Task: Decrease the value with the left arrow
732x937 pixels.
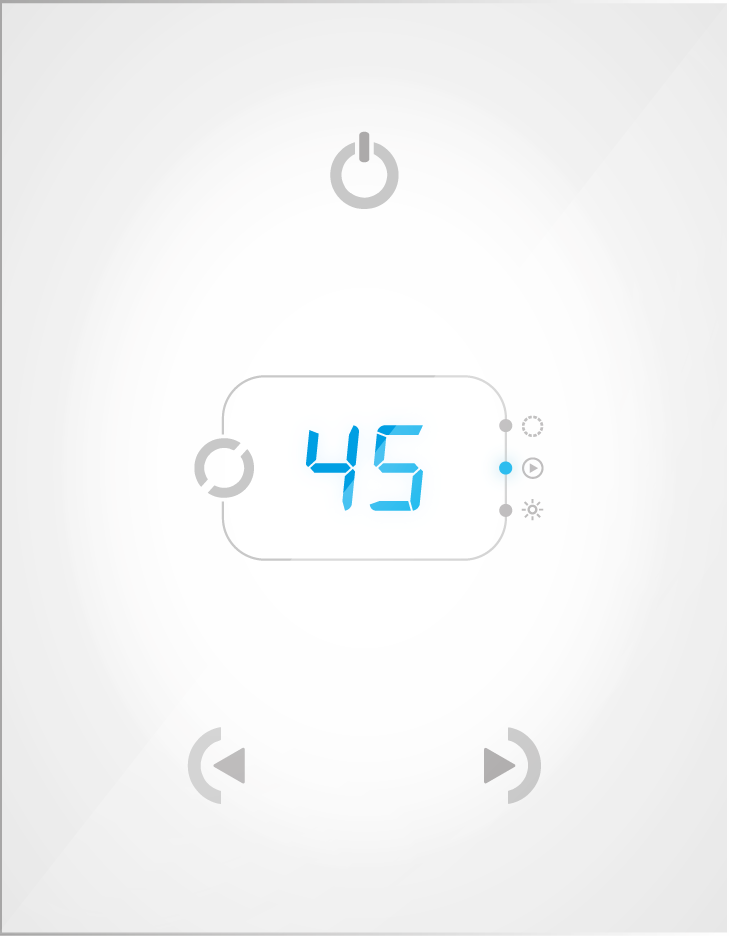Action: 220,766
